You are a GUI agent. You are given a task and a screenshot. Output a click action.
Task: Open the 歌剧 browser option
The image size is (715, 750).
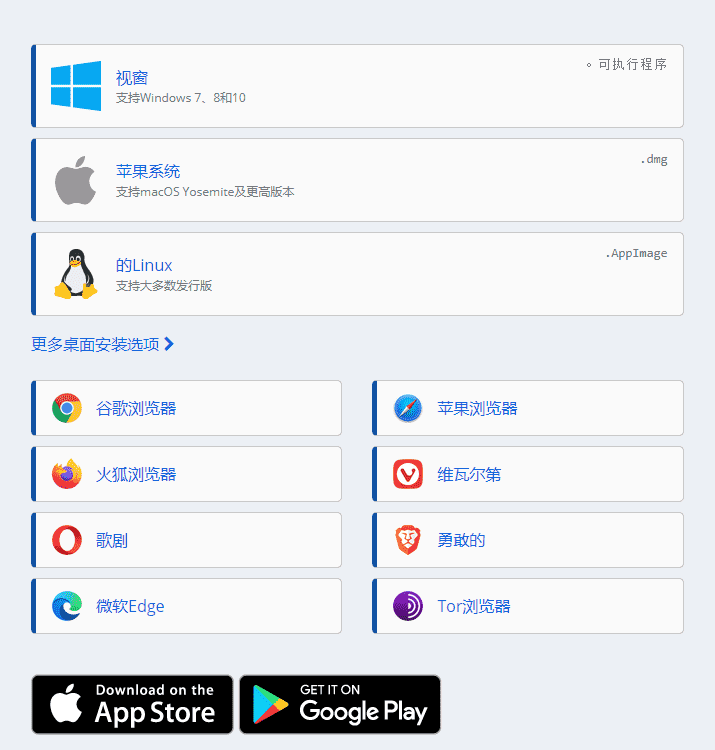pos(187,540)
